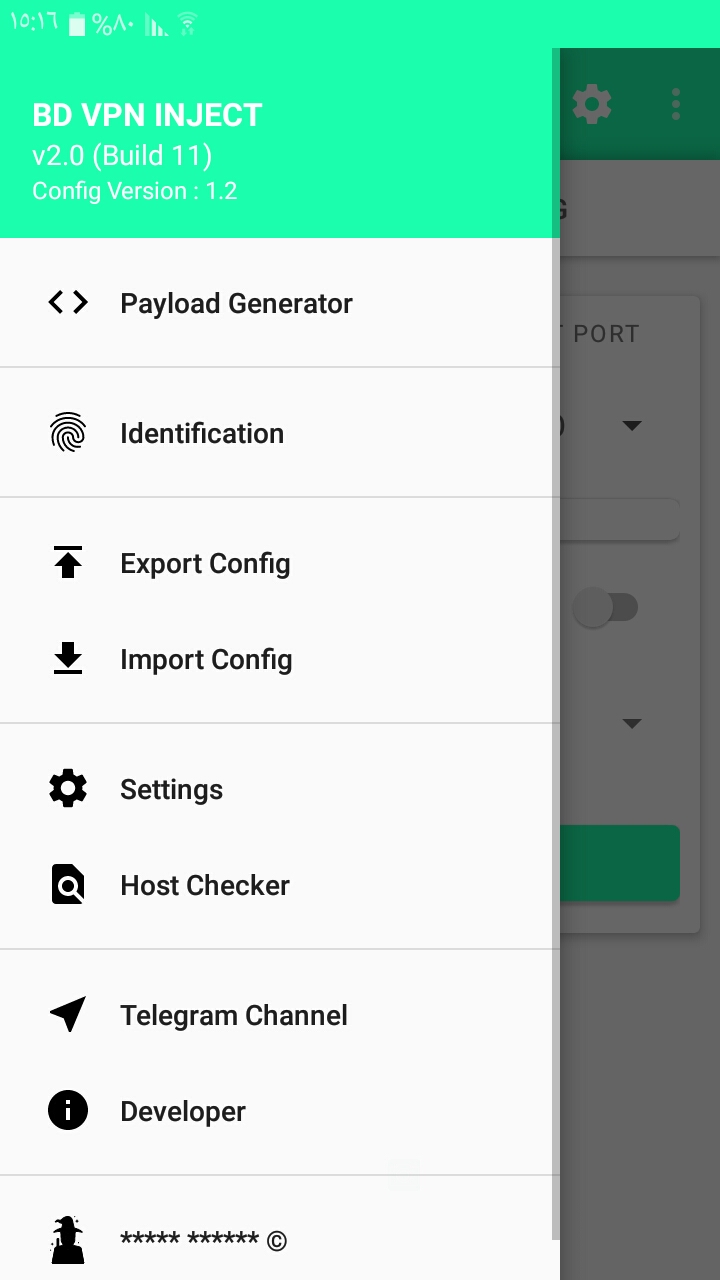Tap the gear icon in the app bar
720x1280 pixels.
[x=591, y=104]
